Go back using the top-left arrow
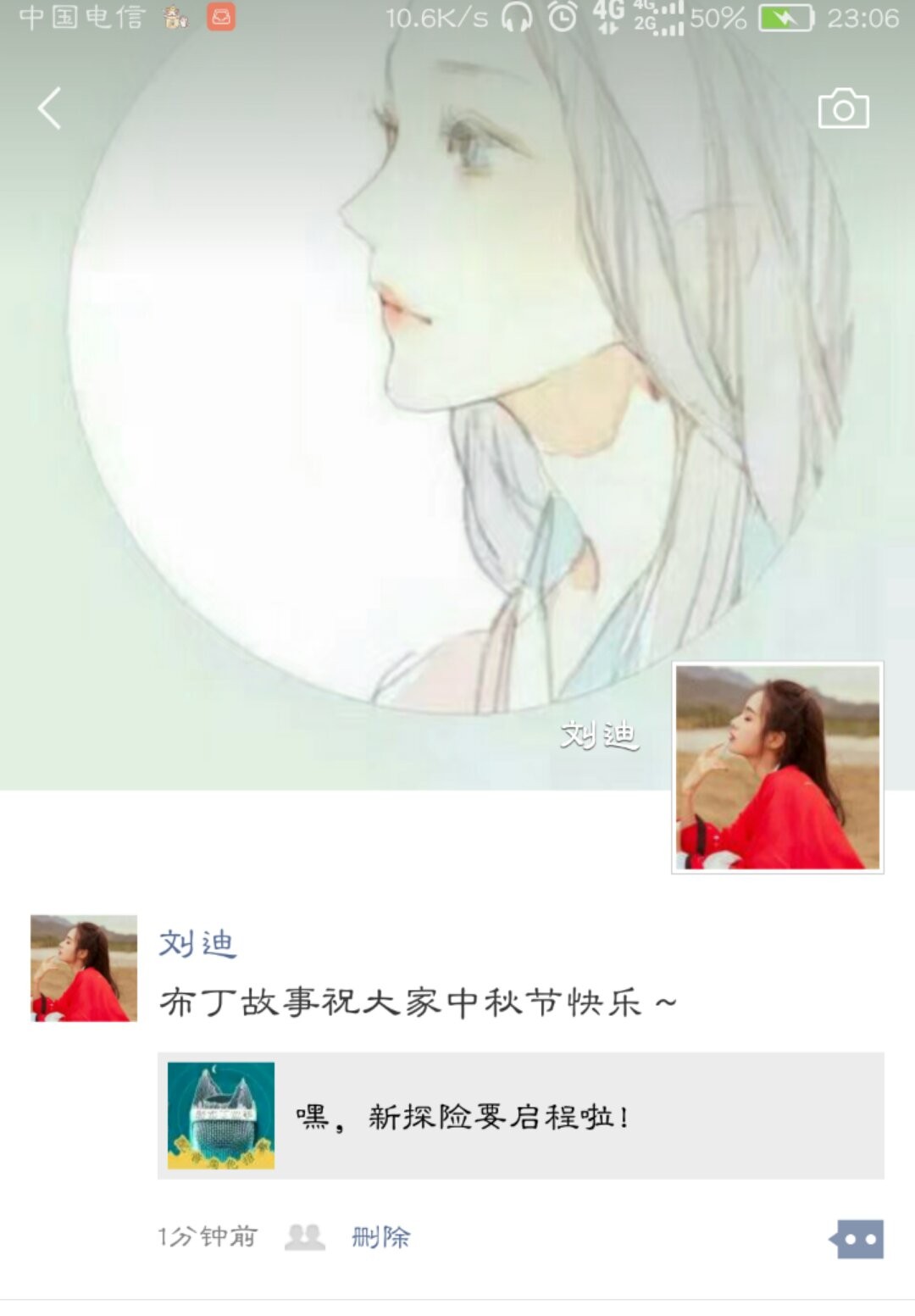The width and height of the screenshot is (915, 1316). pos(49,108)
